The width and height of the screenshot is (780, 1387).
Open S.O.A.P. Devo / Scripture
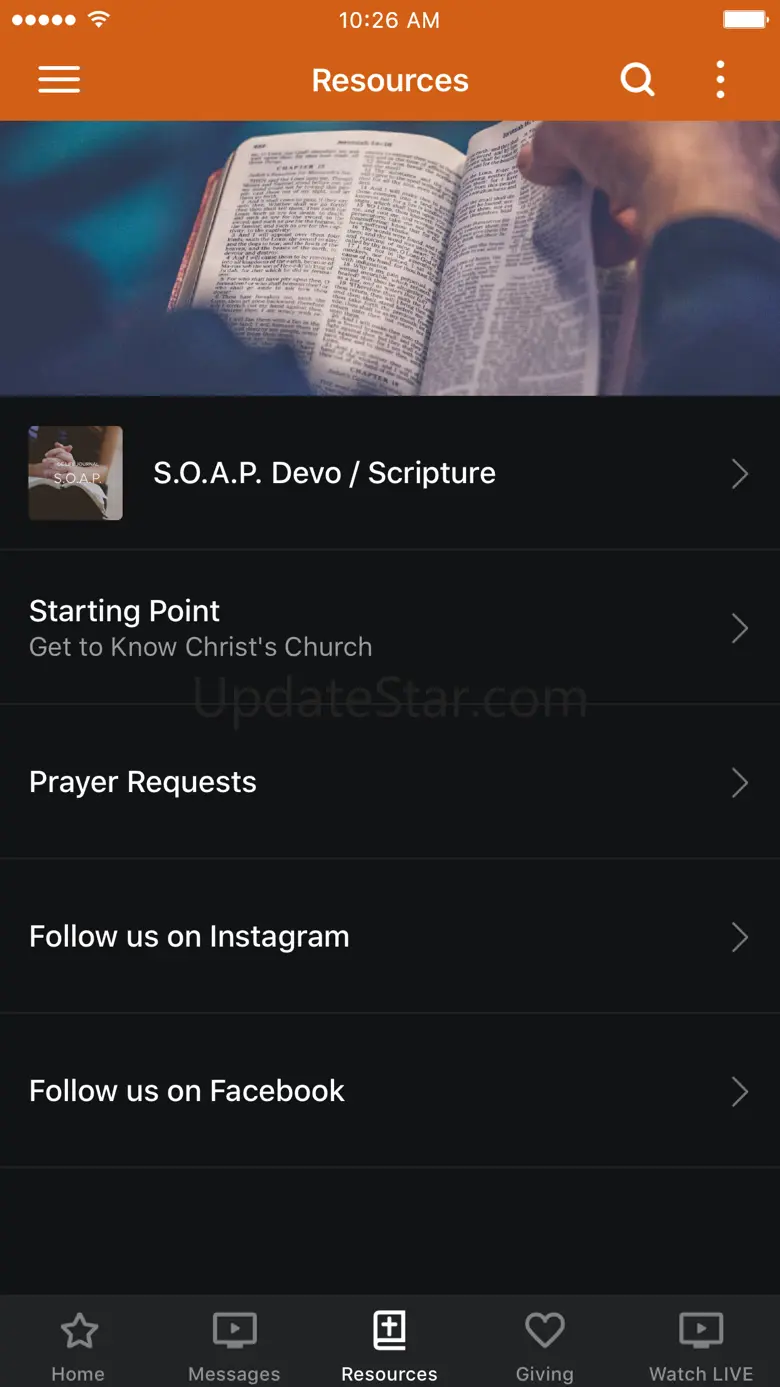coord(389,473)
